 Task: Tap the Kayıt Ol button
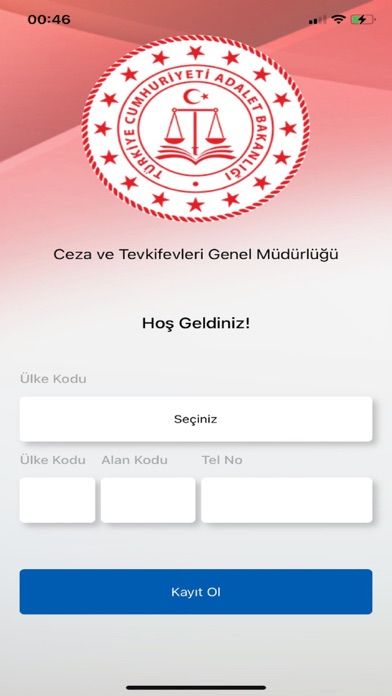pyautogui.click(x=196, y=592)
